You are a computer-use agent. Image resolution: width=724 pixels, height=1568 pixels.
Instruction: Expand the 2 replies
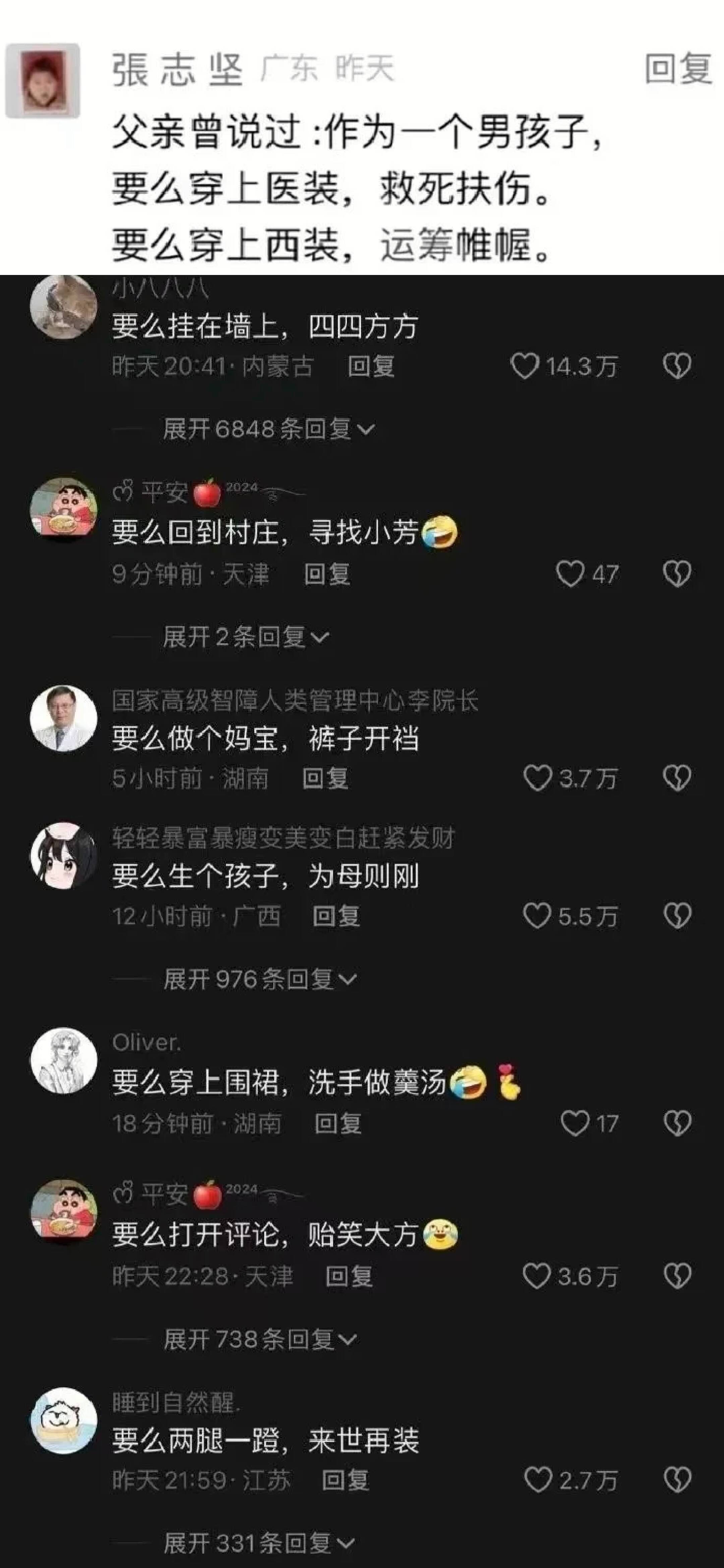click(245, 637)
